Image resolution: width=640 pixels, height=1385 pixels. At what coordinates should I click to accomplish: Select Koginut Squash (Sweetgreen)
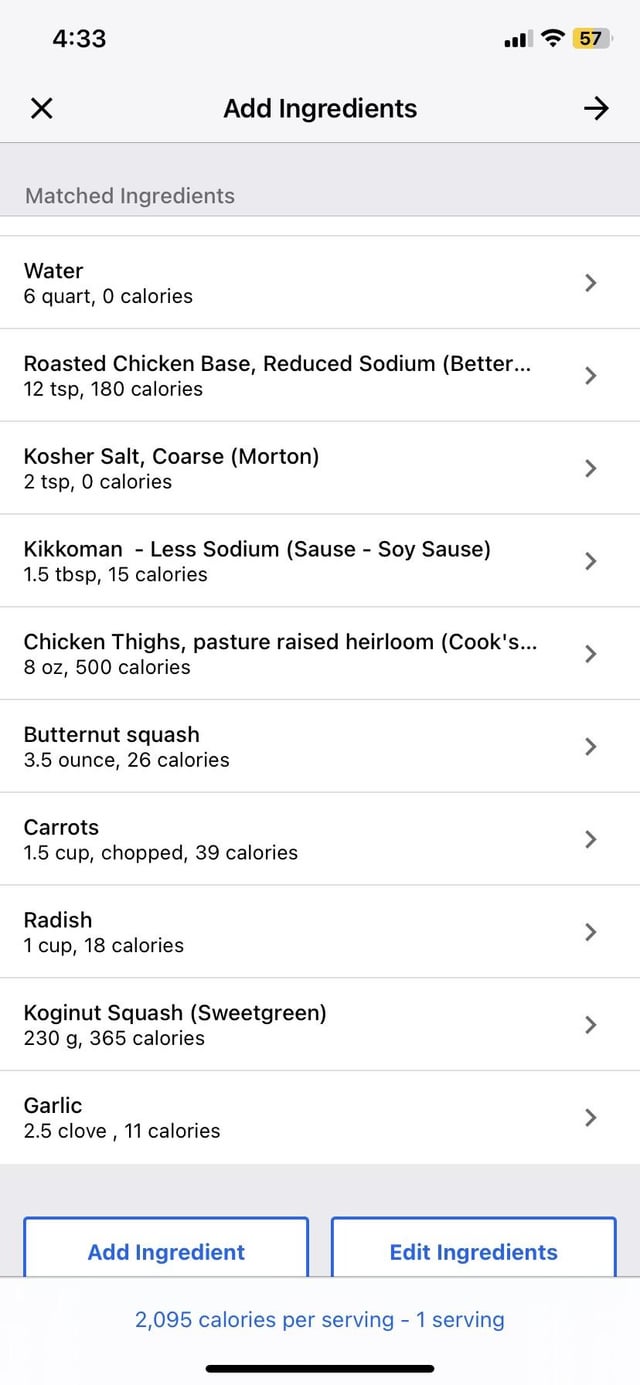[320, 1024]
